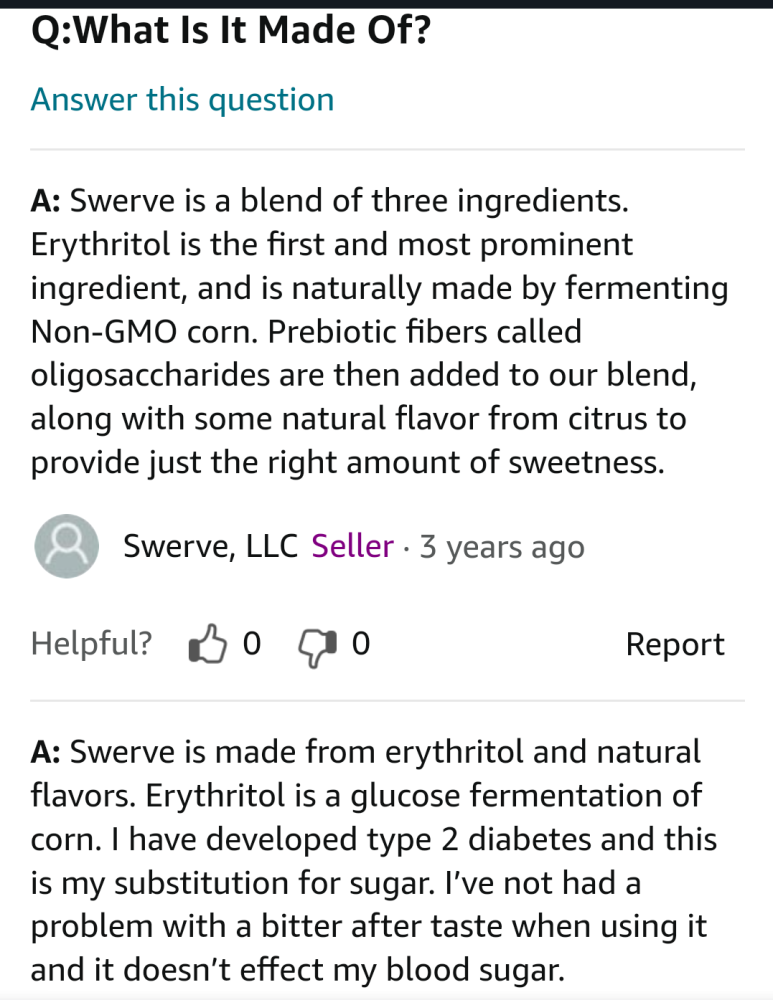This screenshot has width=773, height=1000.
Task: Thumbs down Swerve, LLC's answer
Action: (x=317, y=645)
